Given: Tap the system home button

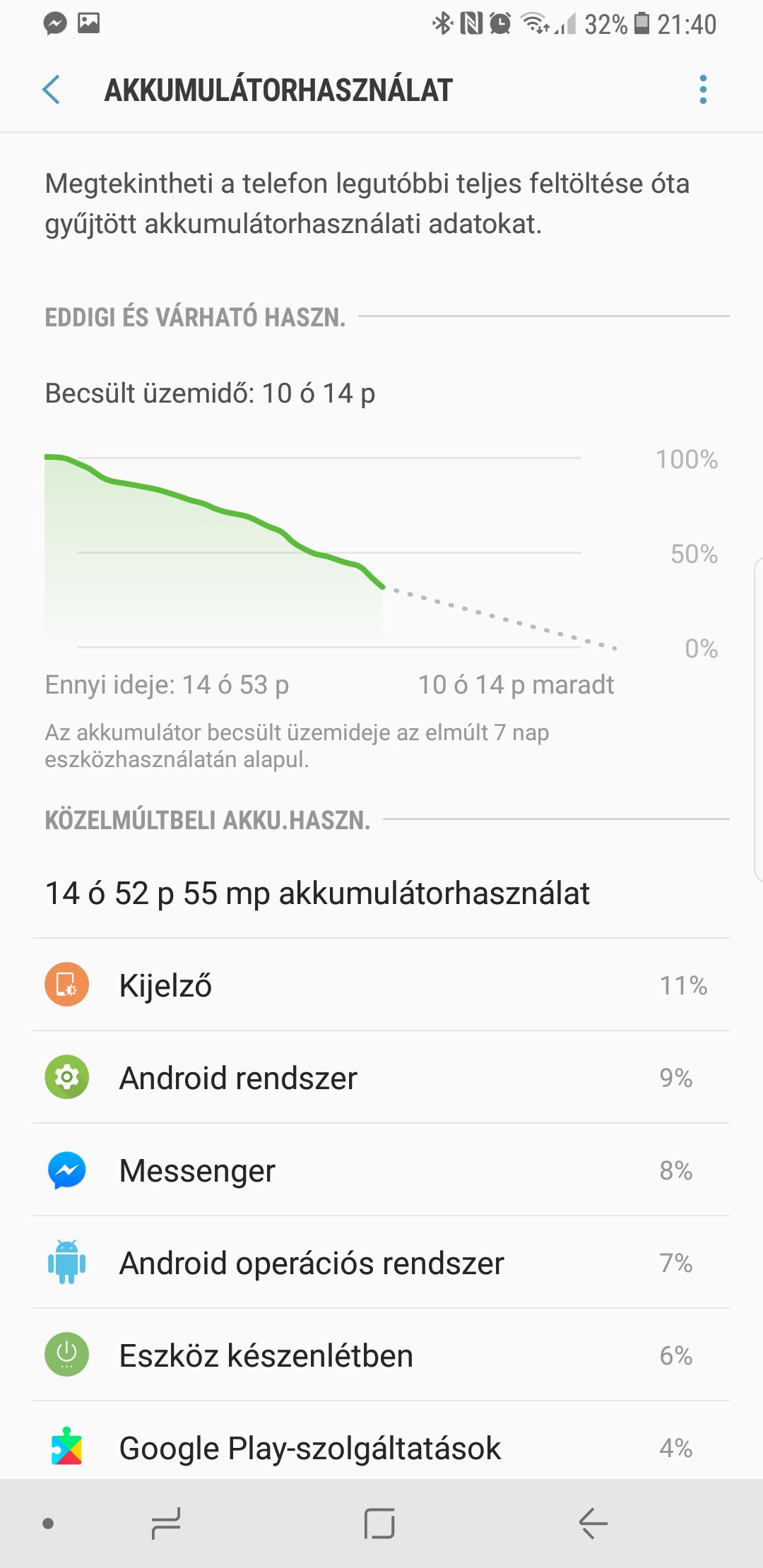Looking at the screenshot, I should click(379, 1524).
